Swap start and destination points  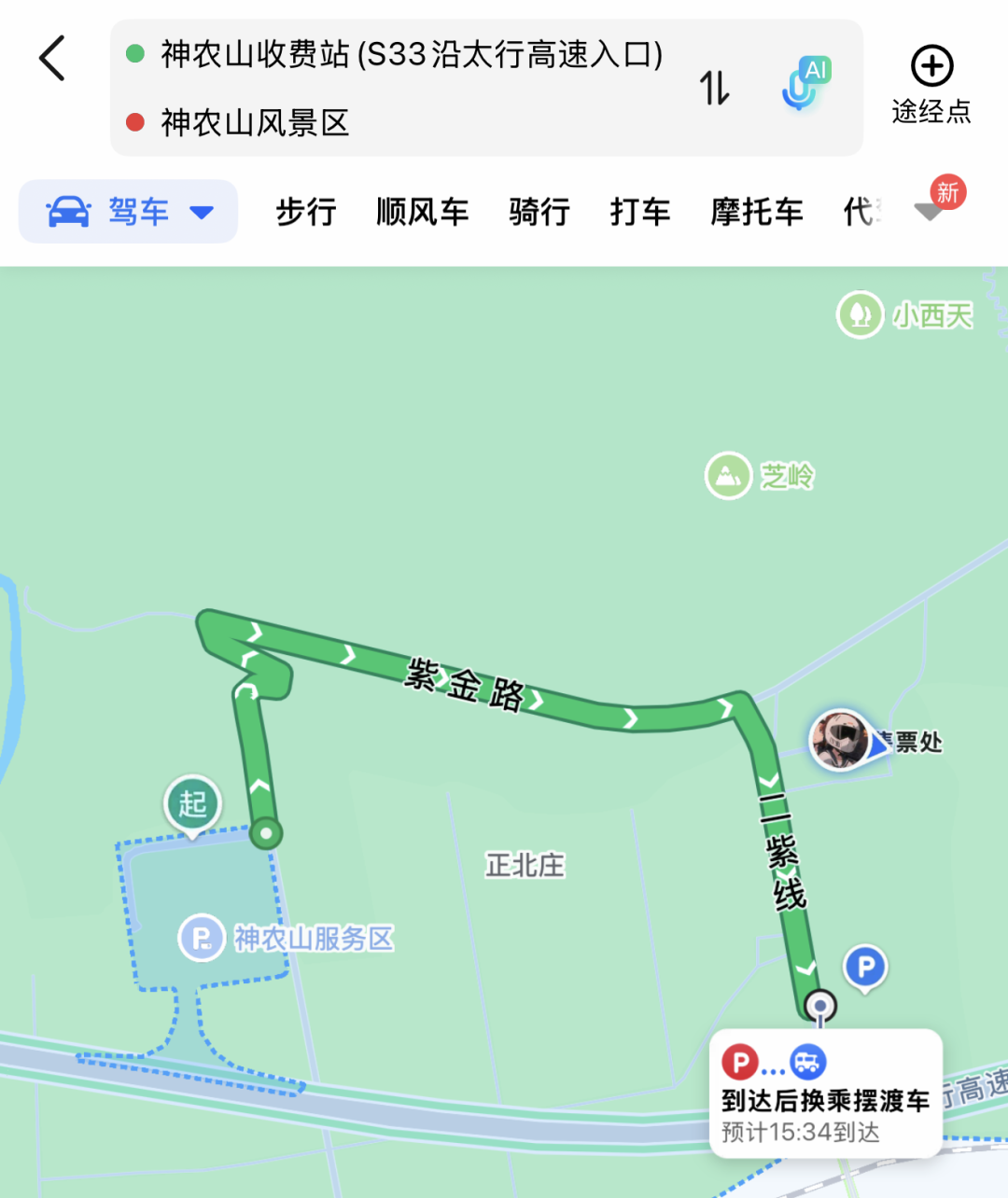[x=715, y=88]
